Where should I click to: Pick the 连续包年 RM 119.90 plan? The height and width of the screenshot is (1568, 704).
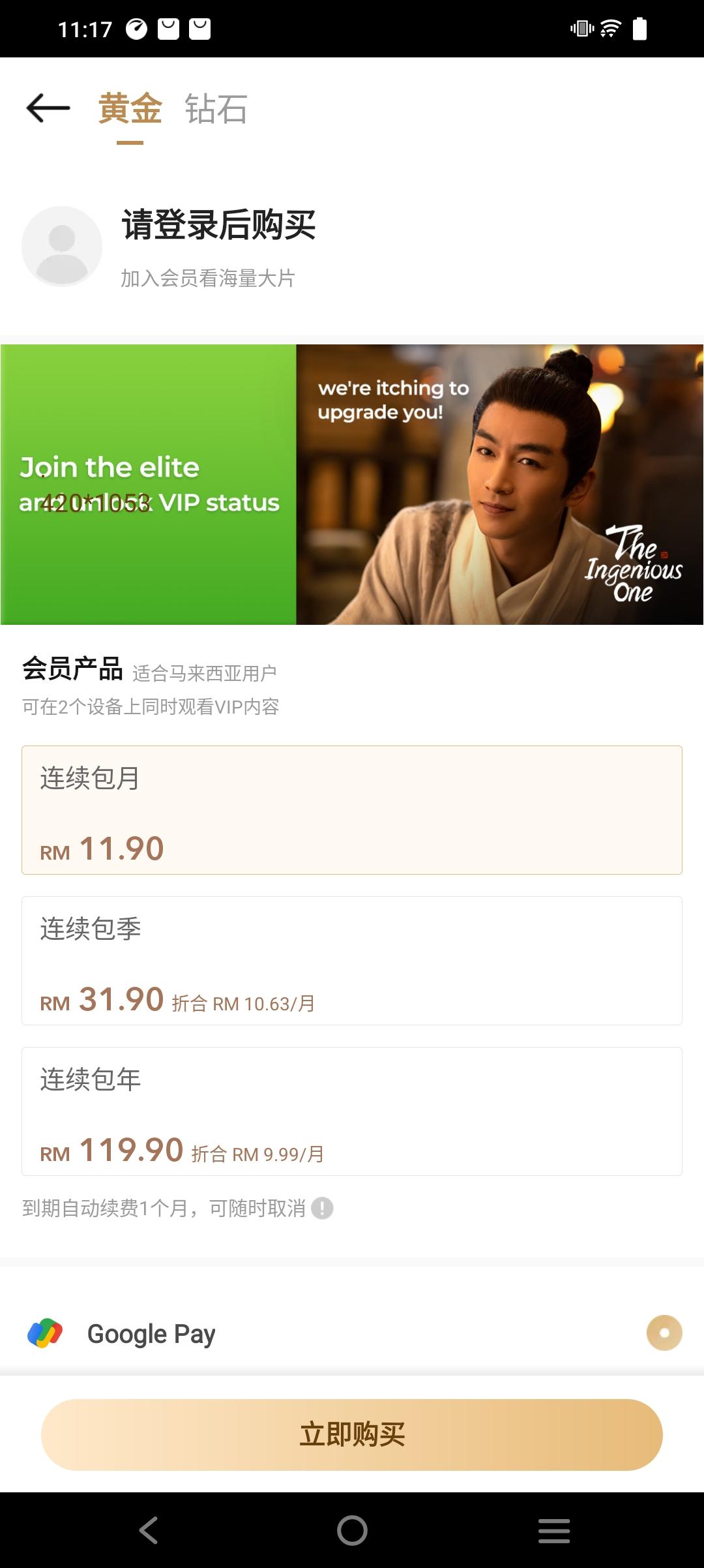[352, 1111]
